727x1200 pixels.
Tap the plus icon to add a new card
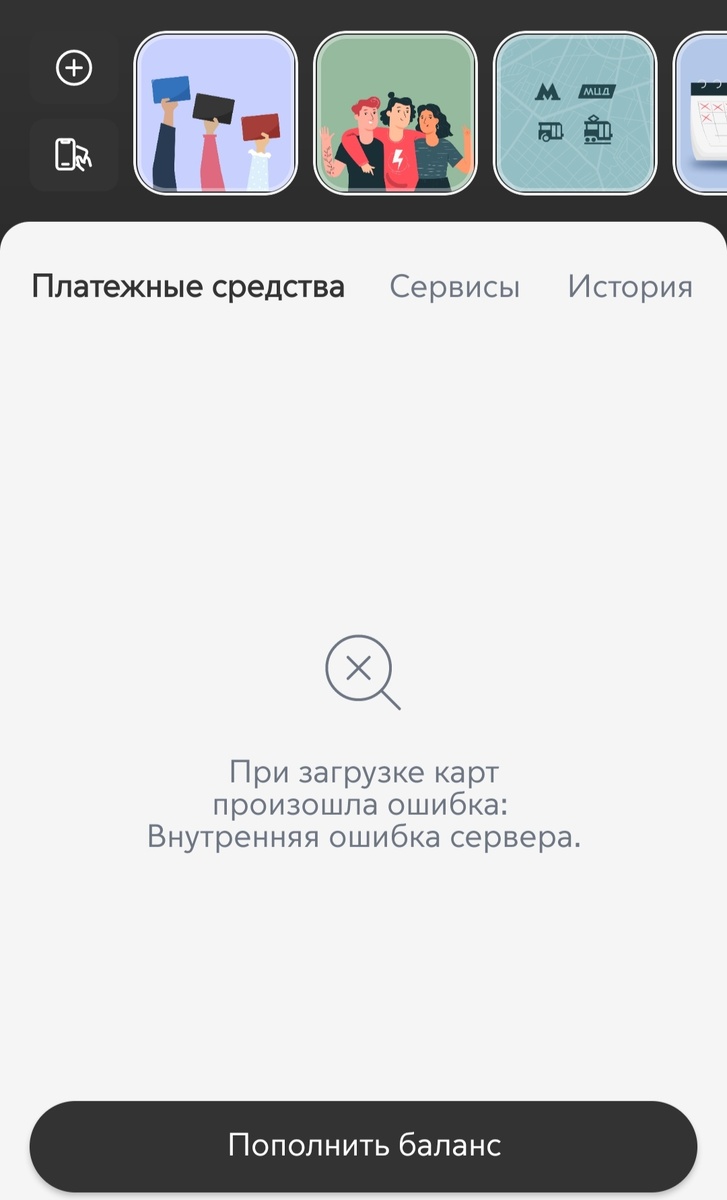click(73, 68)
